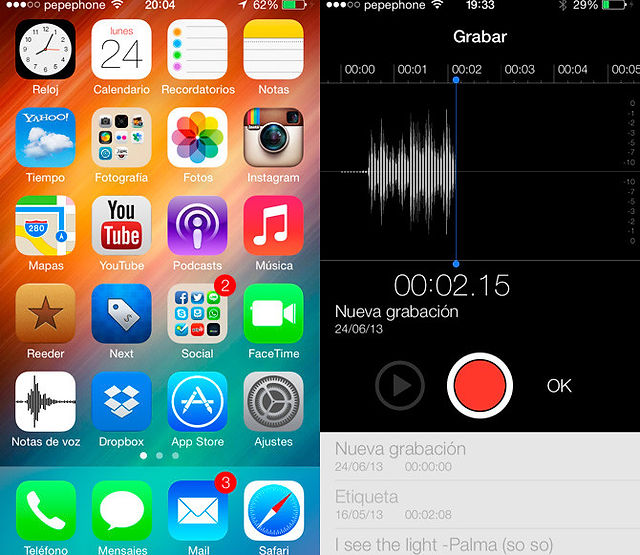The height and width of the screenshot is (555, 640).
Task: Open the Reloj clock app
Action: coord(45,49)
